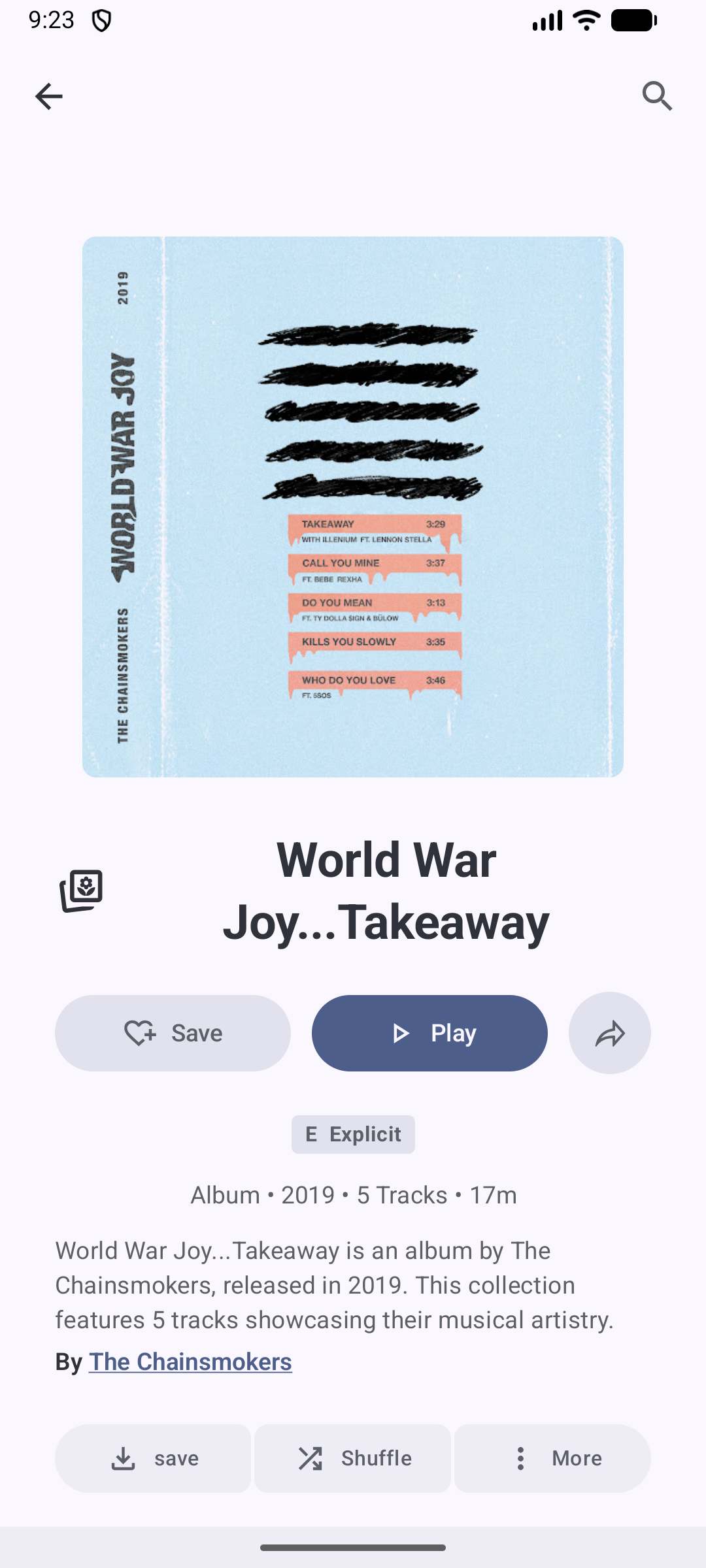The height and width of the screenshot is (1568, 706).
Task: Open the search
Action: coord(657,96)
